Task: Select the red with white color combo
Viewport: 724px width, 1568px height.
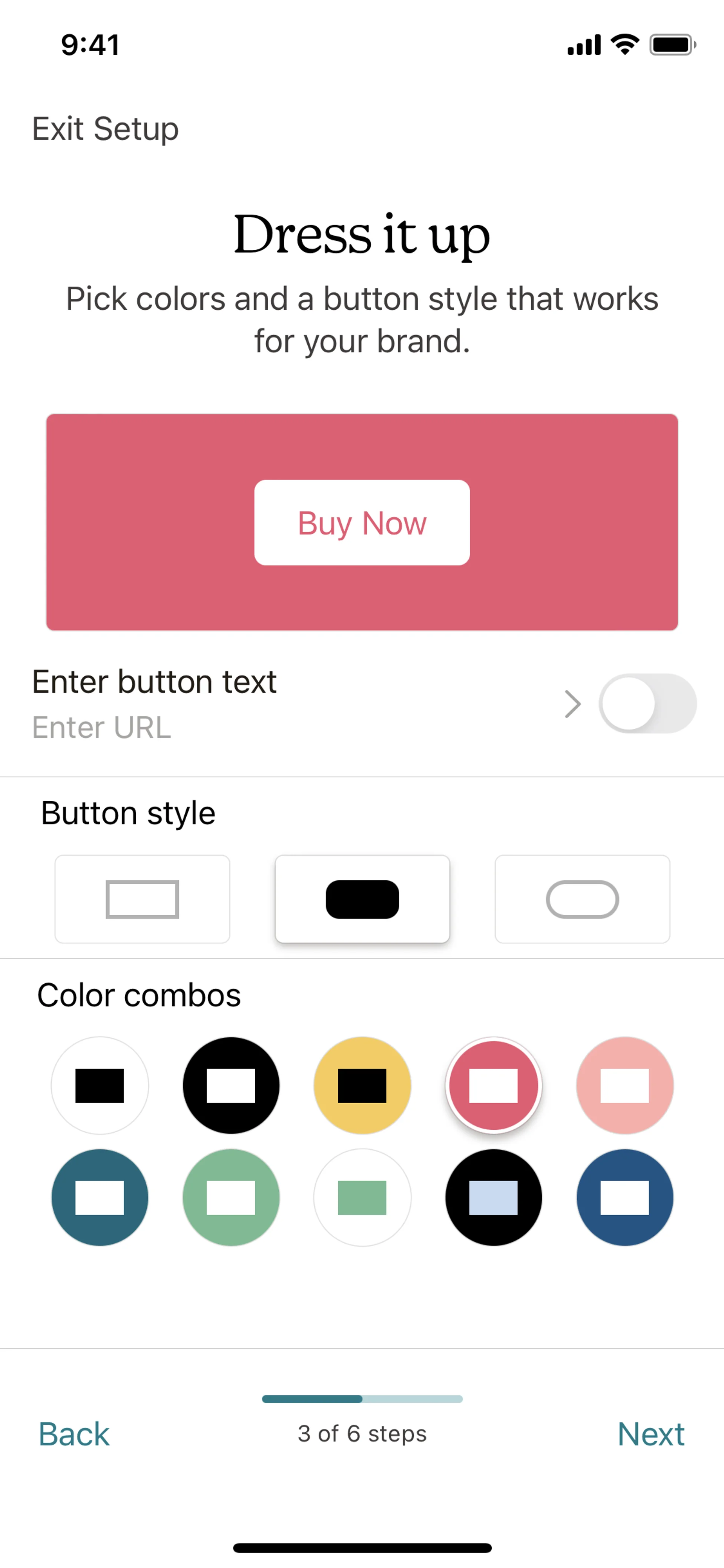Action: pos(494,1085)
